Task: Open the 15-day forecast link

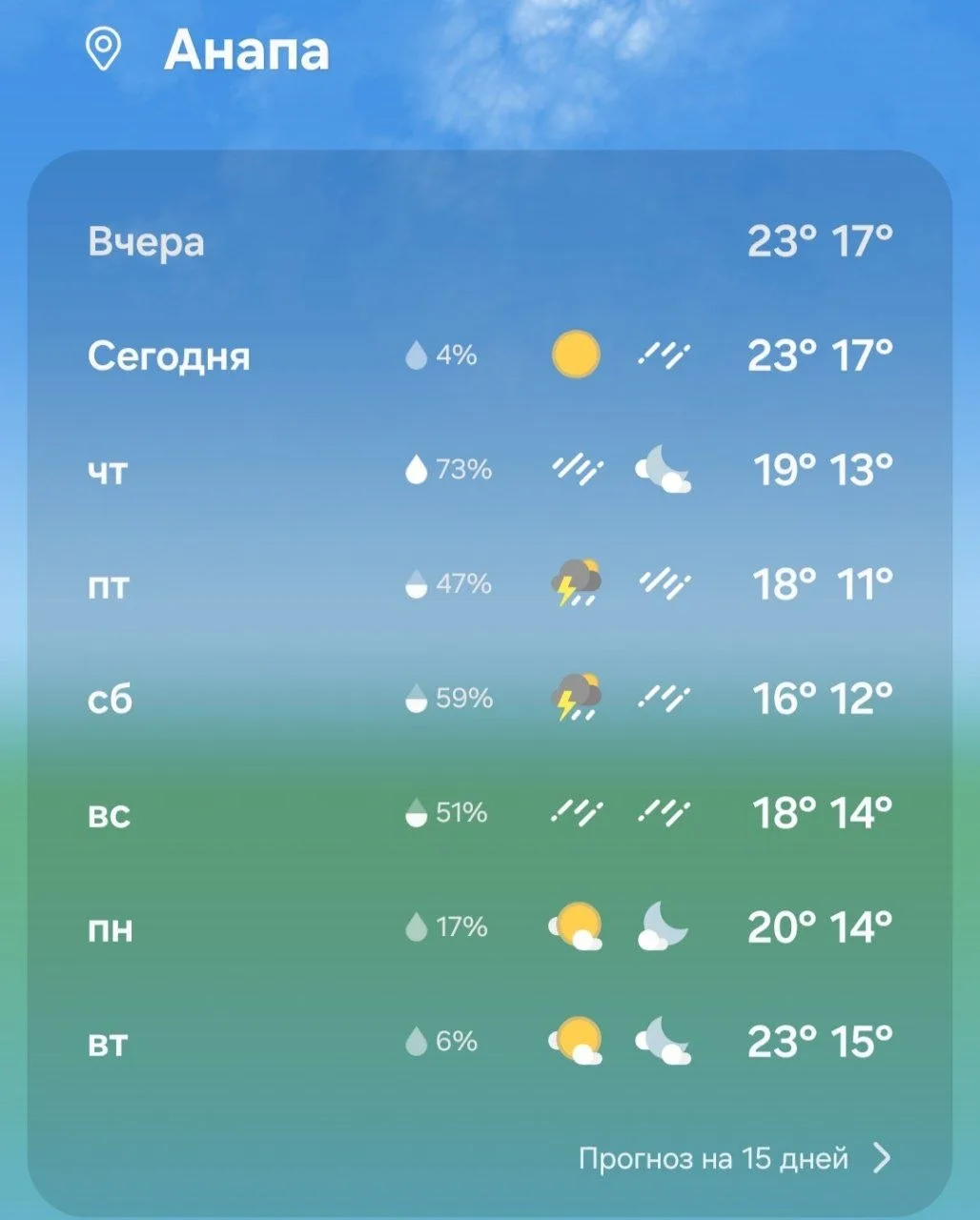Action: [735, 1158]
